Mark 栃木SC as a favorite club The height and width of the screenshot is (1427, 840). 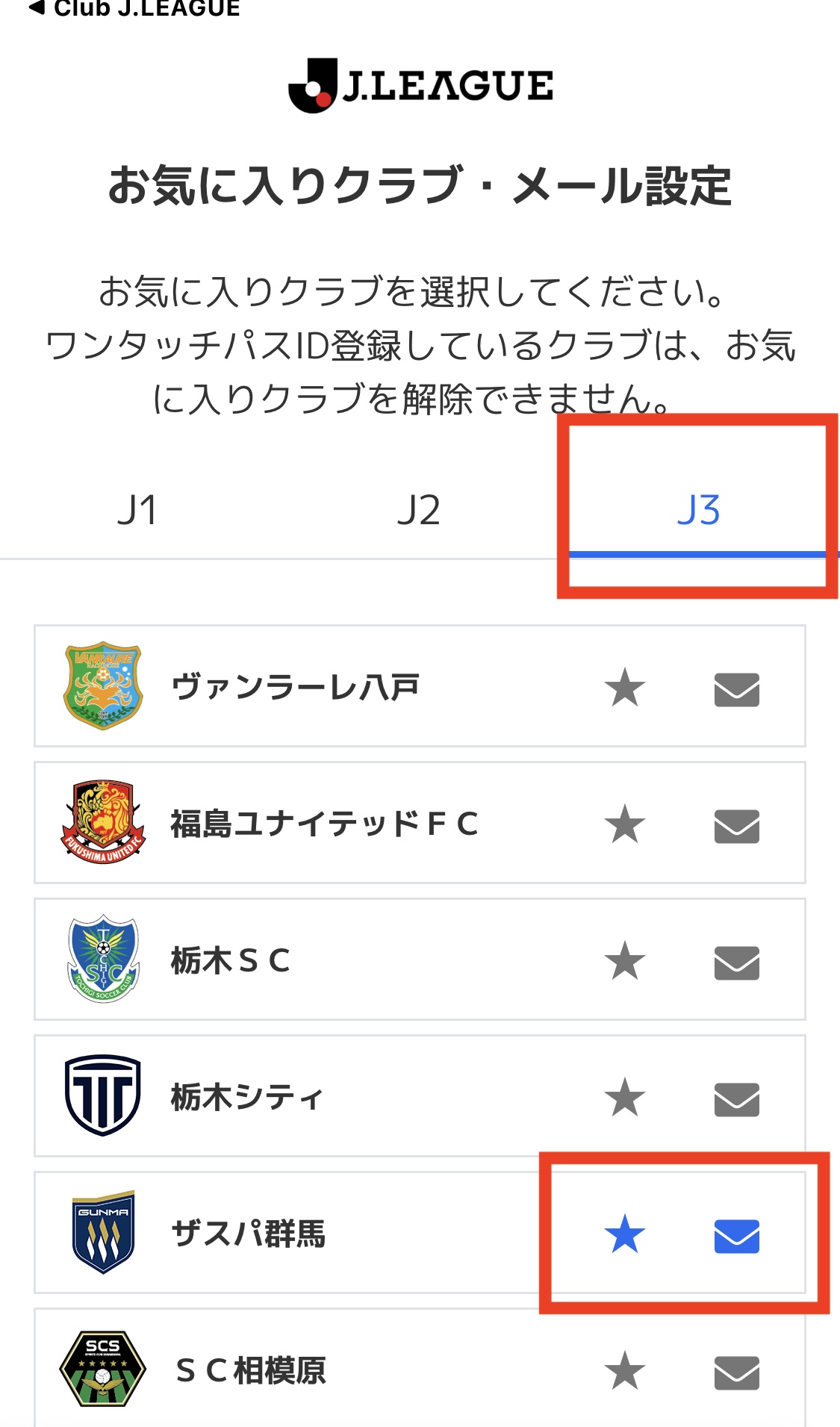(625, 961)
